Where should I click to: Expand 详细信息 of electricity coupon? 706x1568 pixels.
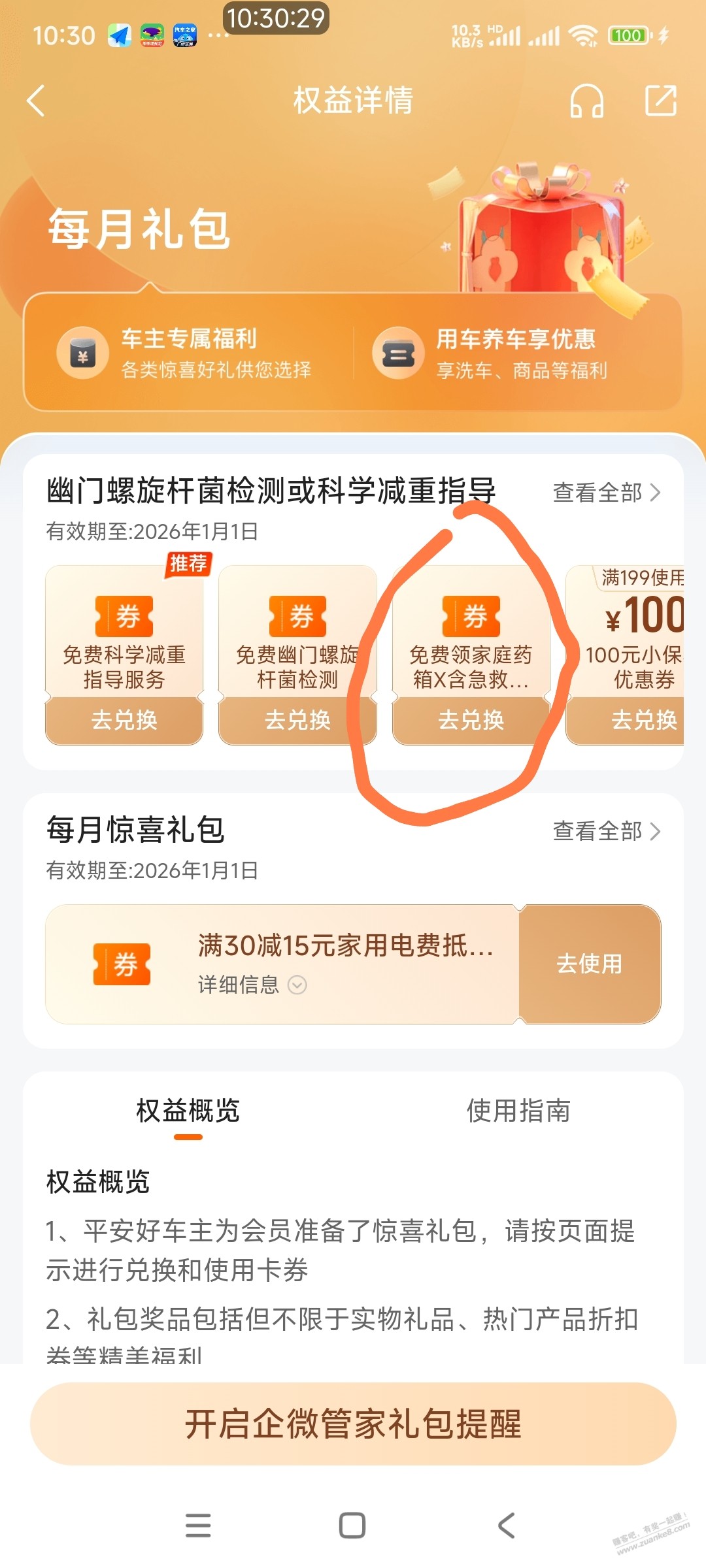(252, 985)
